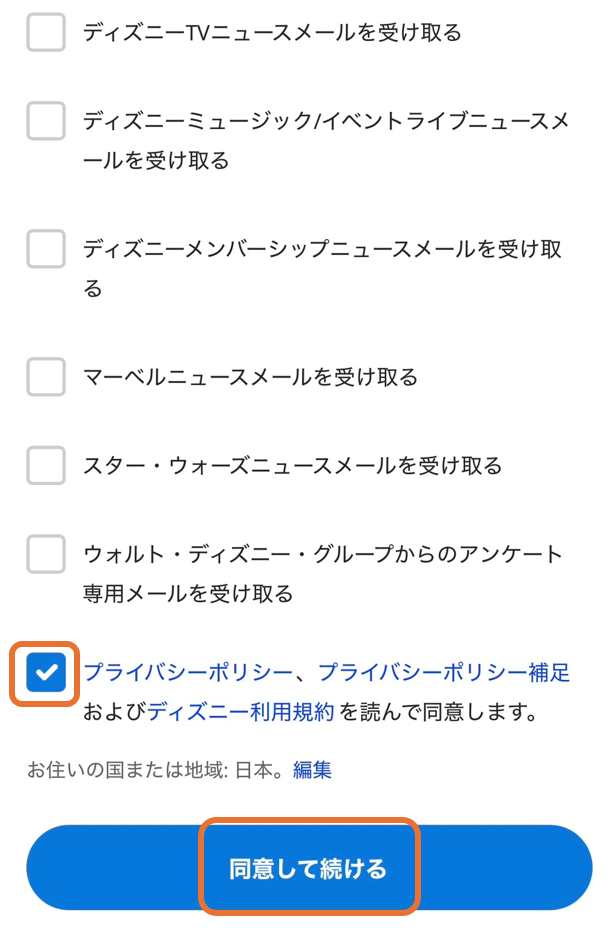Open the ディズニー利用規約 link

point(241,712)
